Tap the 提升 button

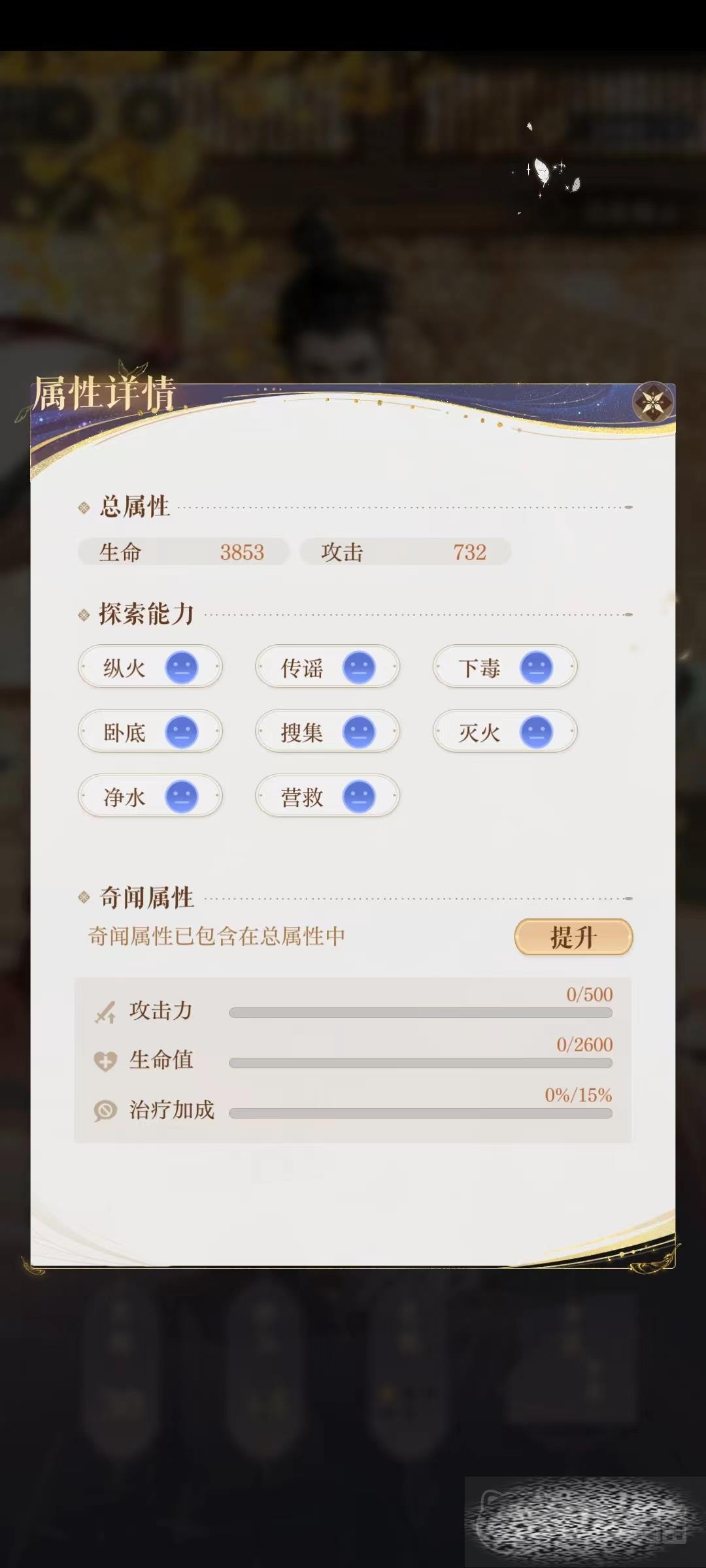[573, 937]
